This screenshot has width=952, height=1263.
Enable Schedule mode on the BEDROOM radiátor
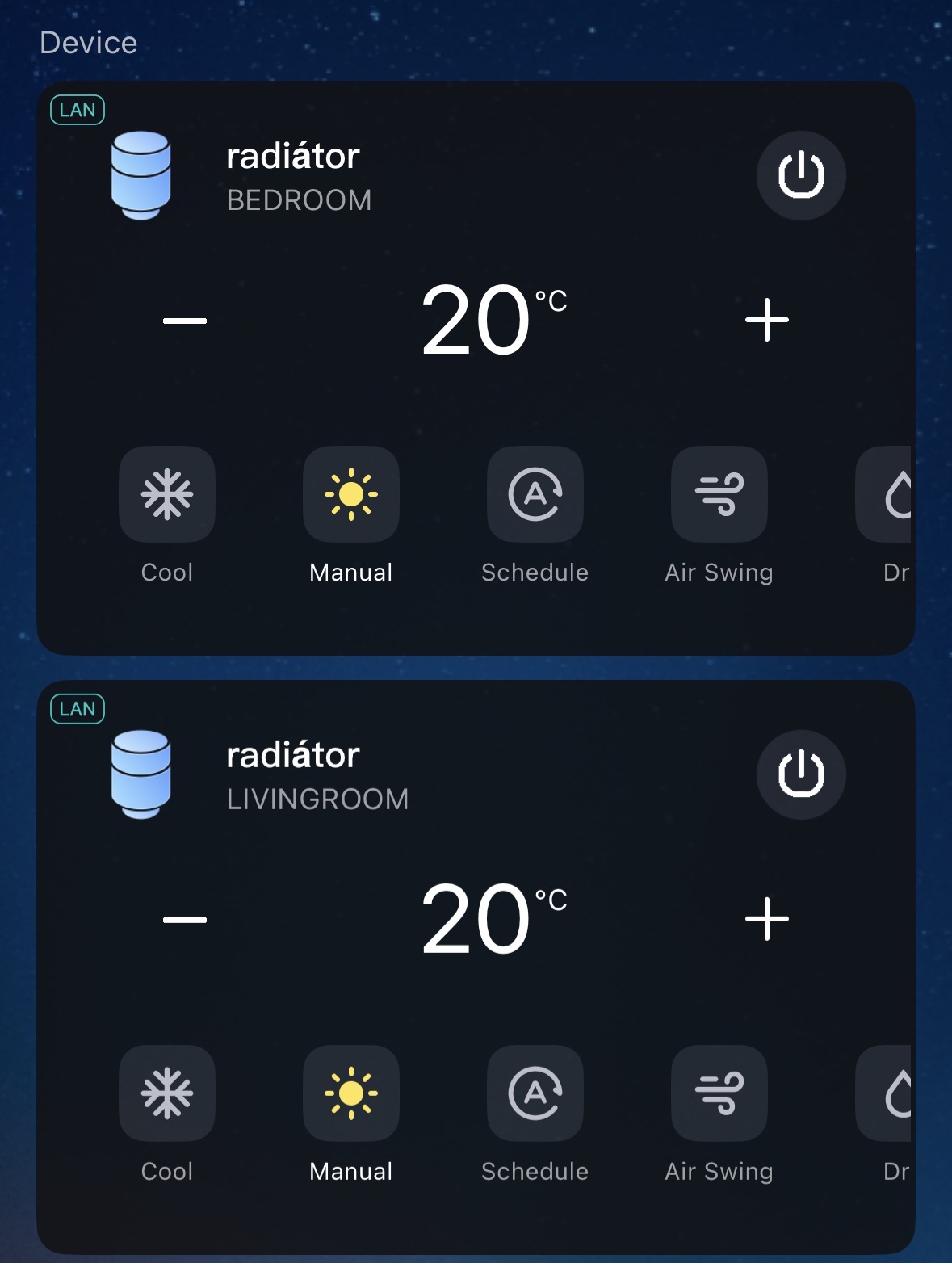click(535, 494)
